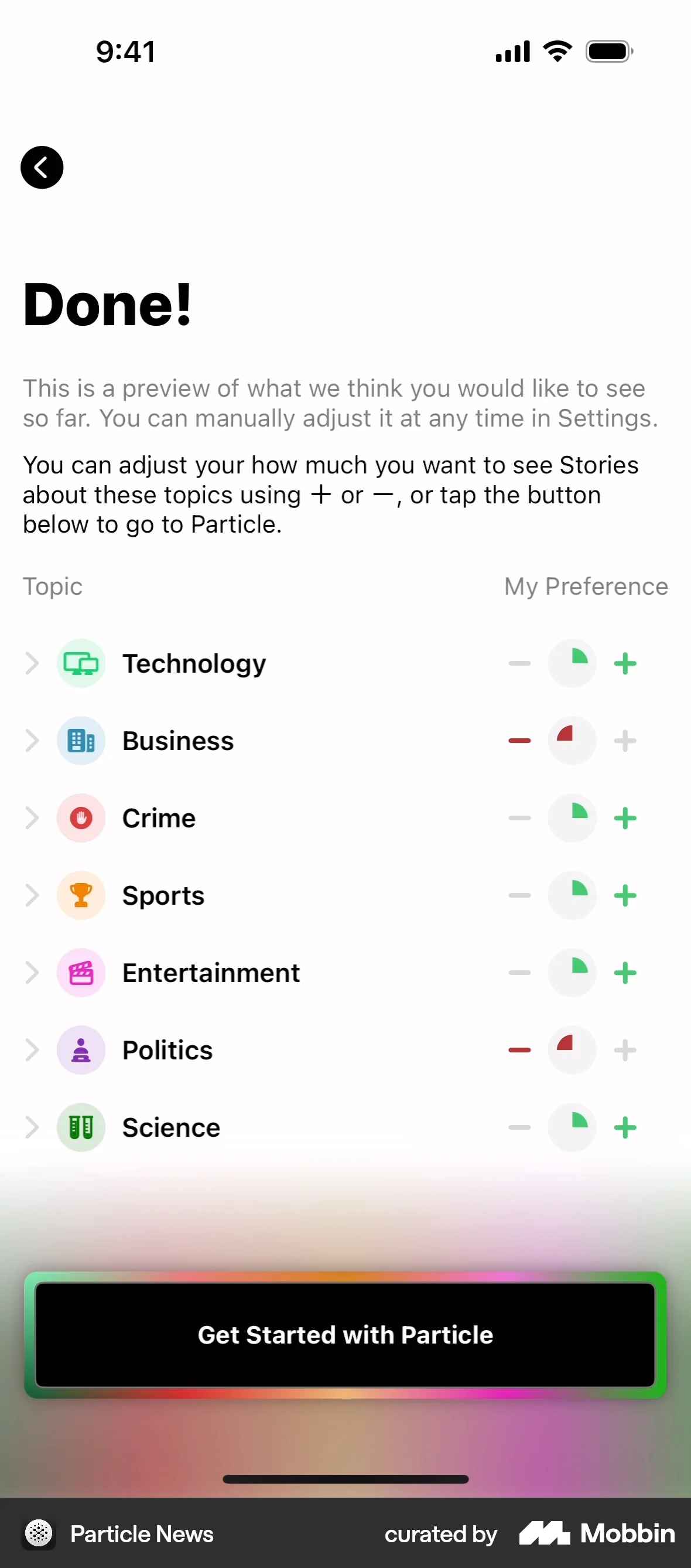The height and width of the screenshot is (1568, 691).
Task: Click the Mobbin logo in the footer
Action: [596, 1534]
